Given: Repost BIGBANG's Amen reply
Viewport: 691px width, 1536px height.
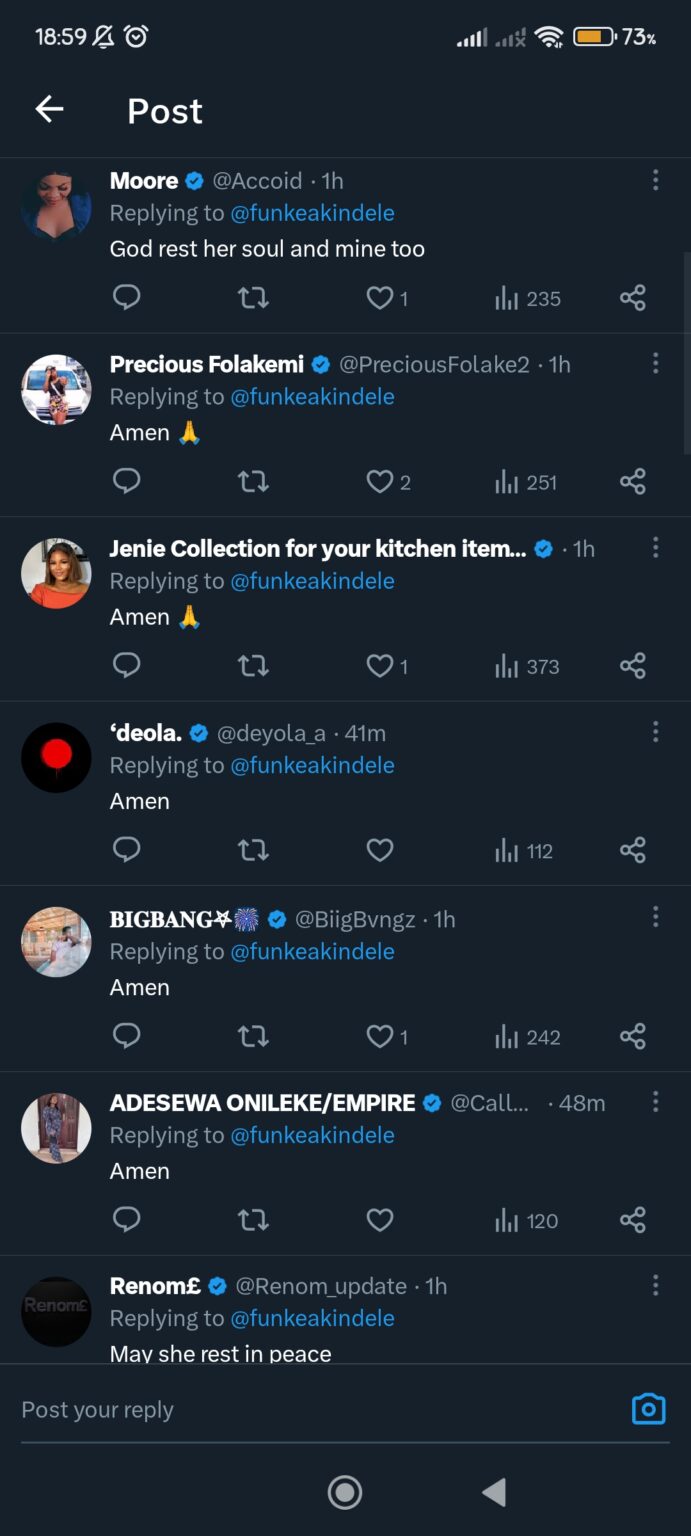Looking at the screenshot, I should [253, 1036].
